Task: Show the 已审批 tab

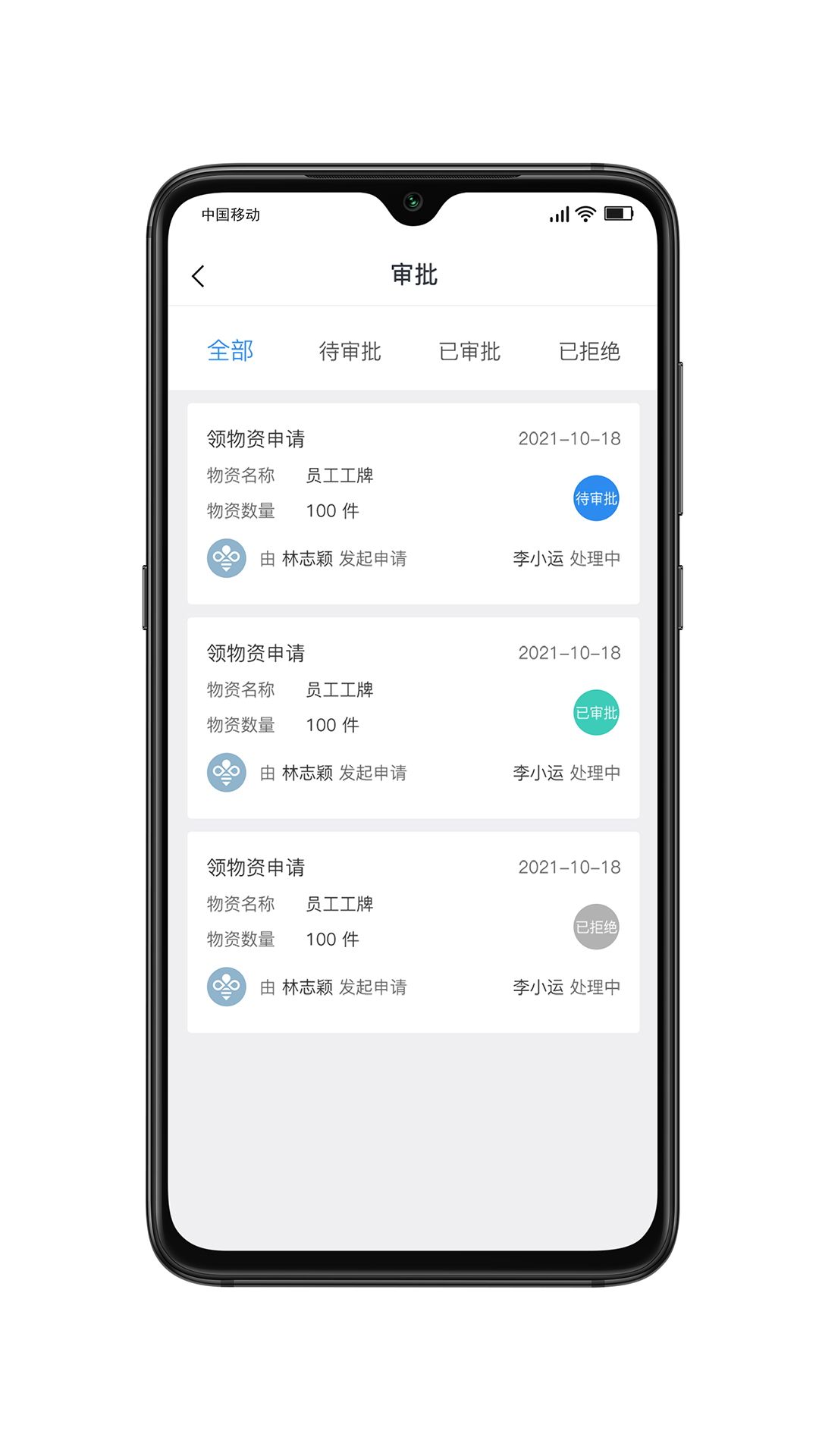Action: click(x=469, y=351)
